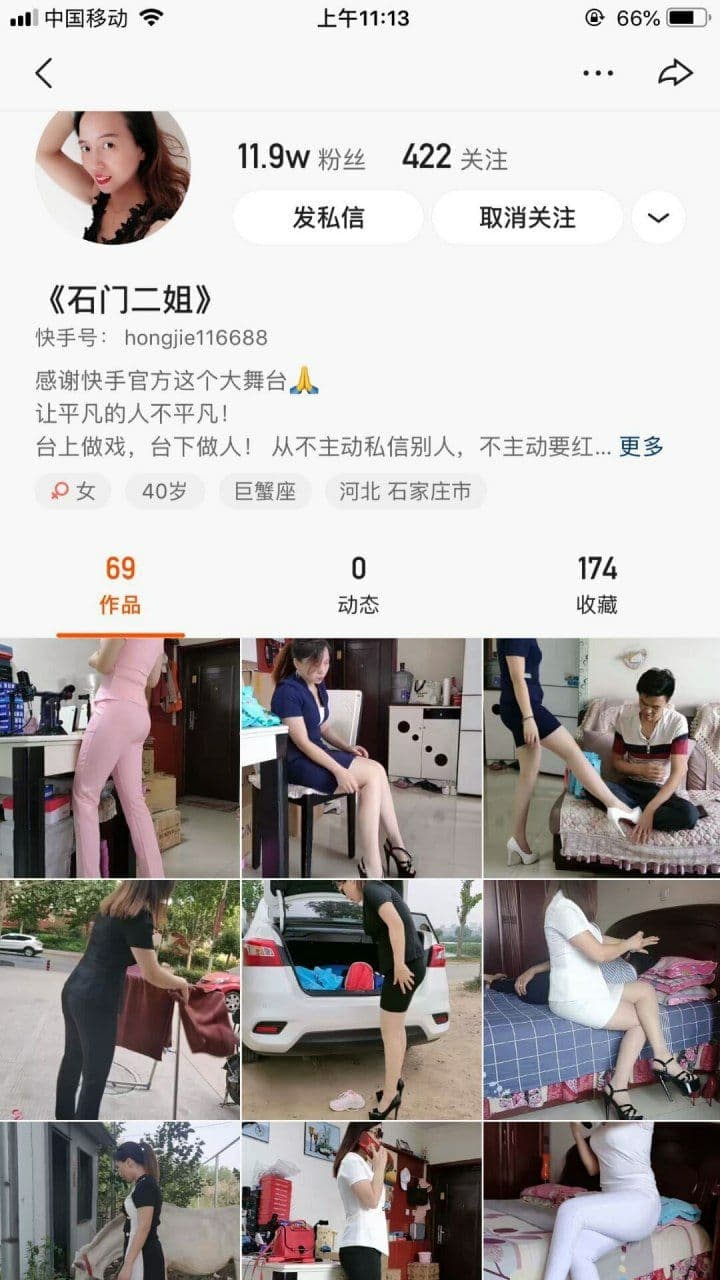The width and height of the screenshot is (720, 1280).
Task: Open the video with pink trousers
Action: [x=119, y=758]
